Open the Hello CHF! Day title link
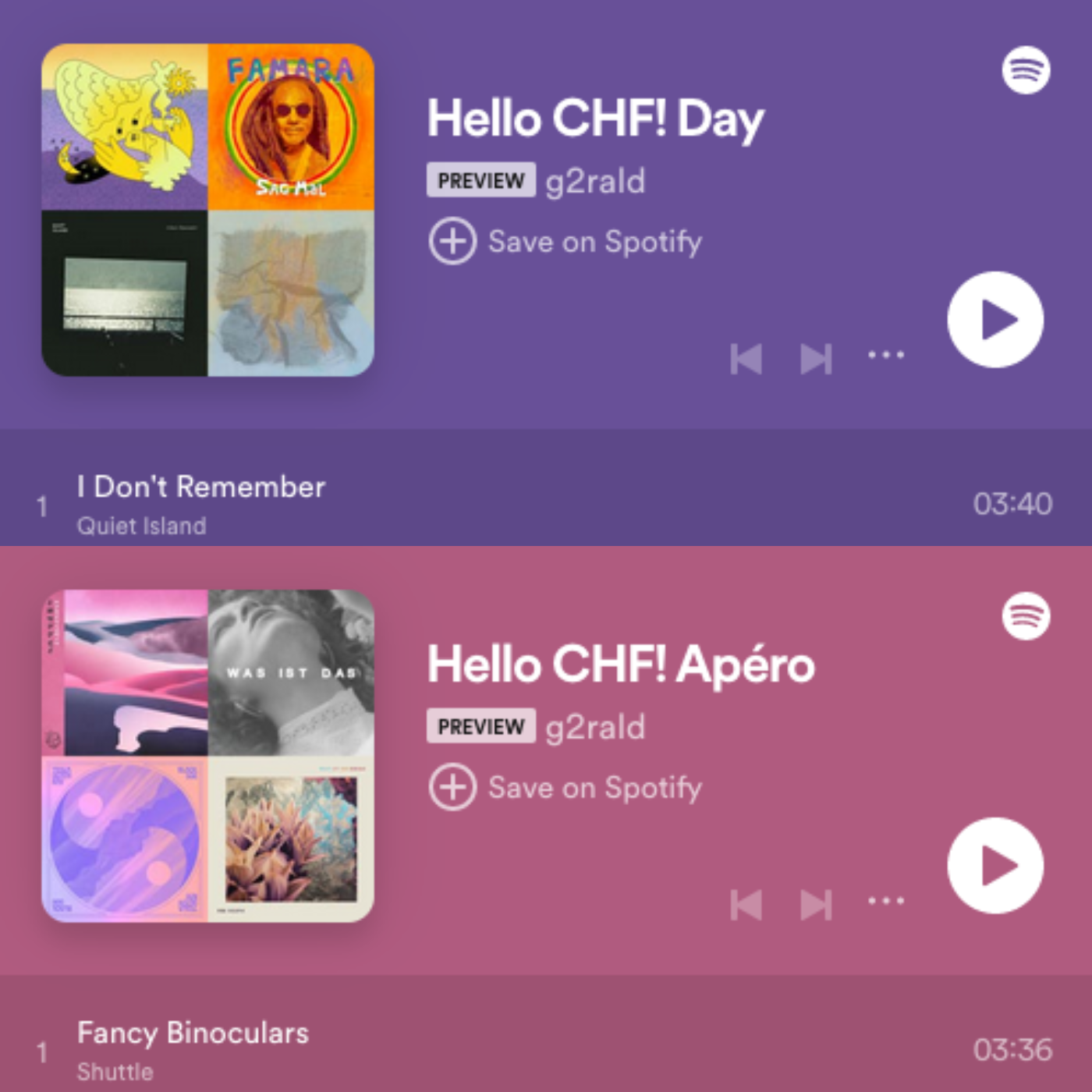 [595, 119]
